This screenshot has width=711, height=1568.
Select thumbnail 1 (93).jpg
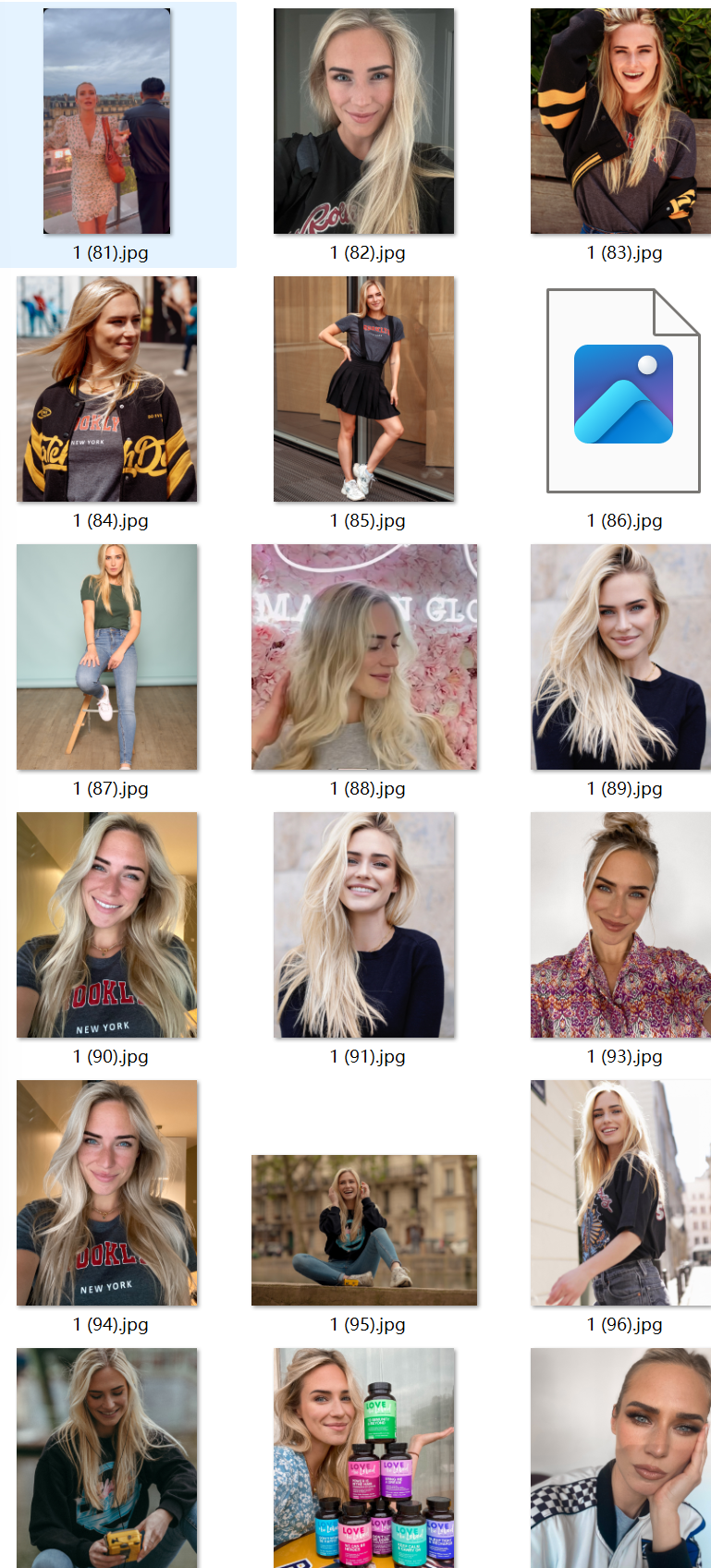620,925
